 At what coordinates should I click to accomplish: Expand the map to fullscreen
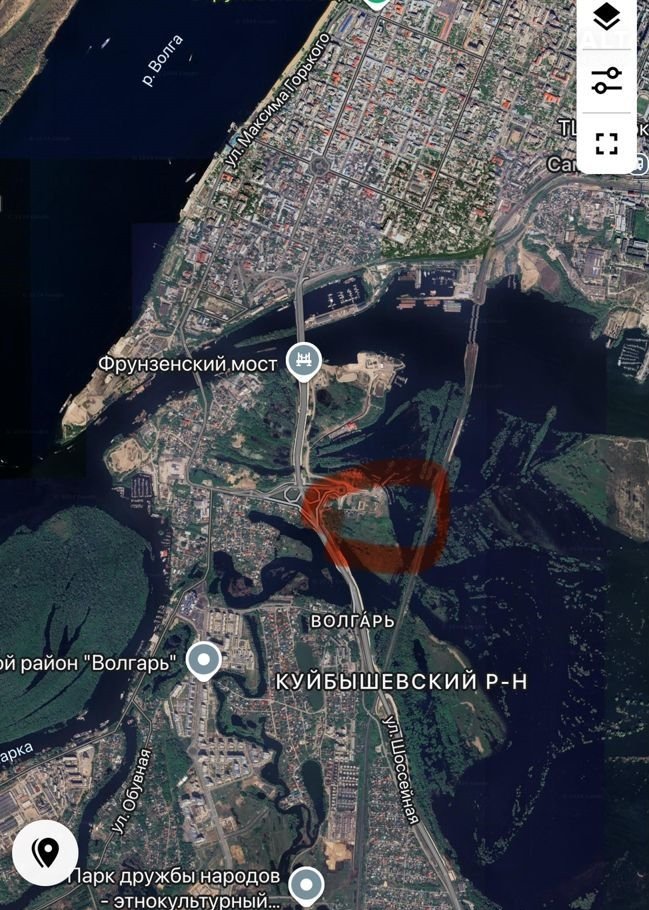[607, 143]
